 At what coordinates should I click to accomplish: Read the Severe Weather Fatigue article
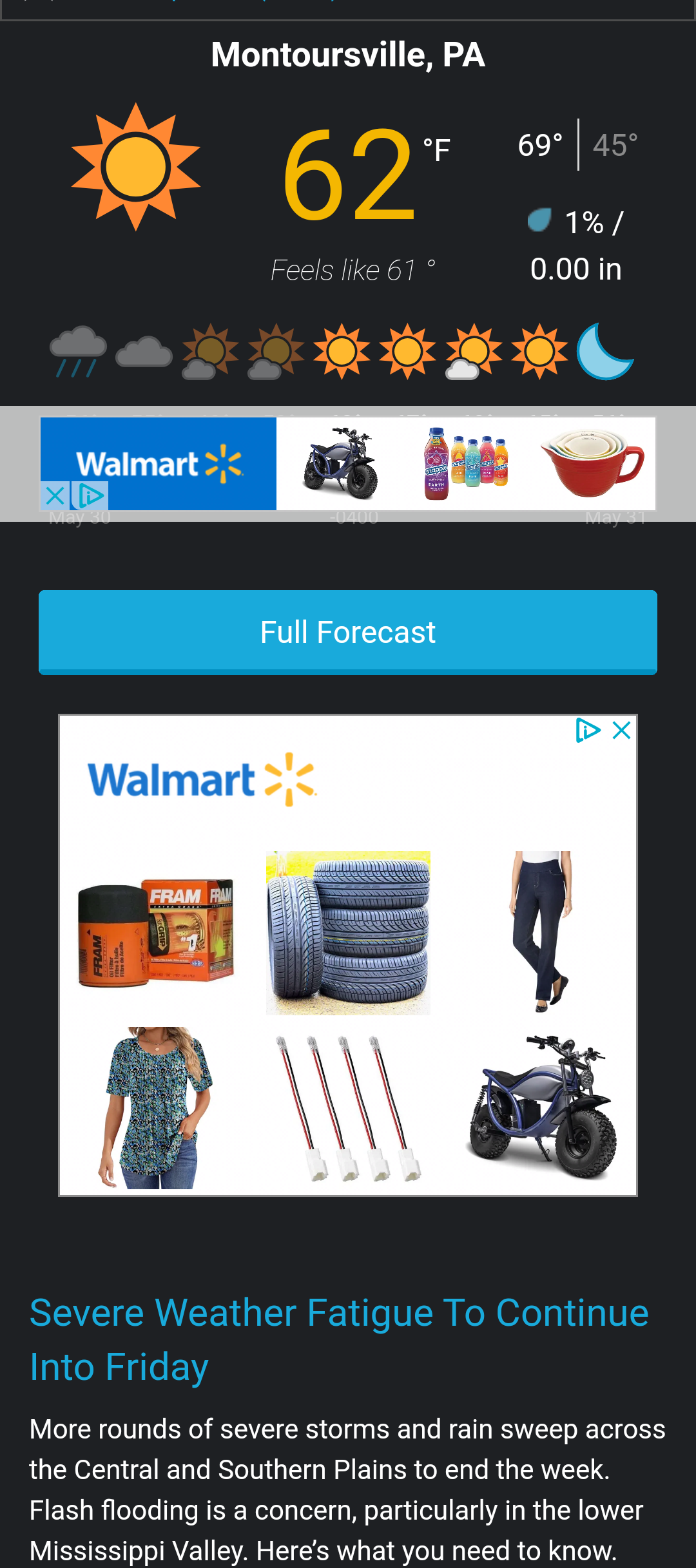click(339, 1339)
